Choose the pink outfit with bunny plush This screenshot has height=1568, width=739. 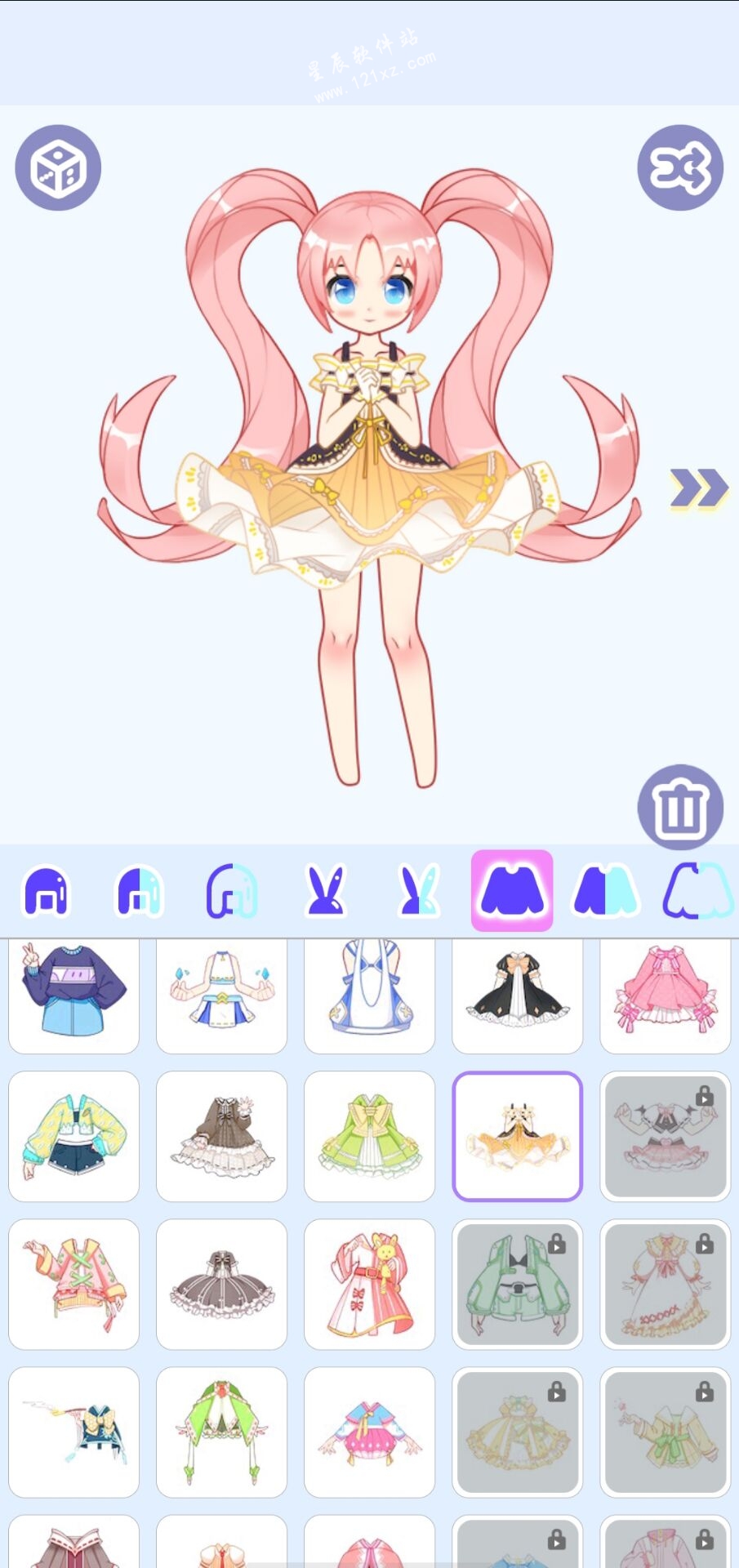pyautogui.click(x=369, y=1284)
